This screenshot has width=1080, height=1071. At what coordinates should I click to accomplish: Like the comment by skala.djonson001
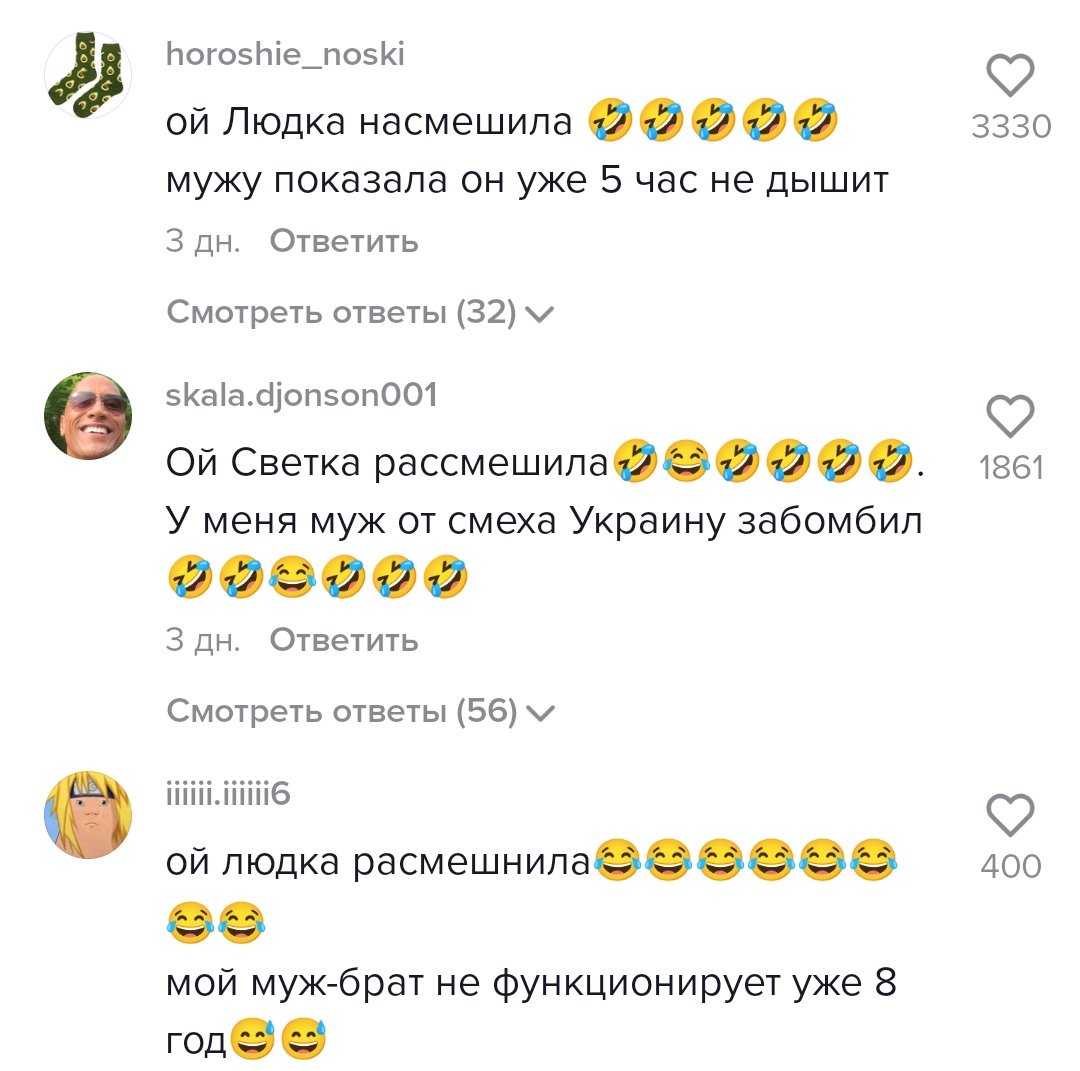click(1010, 417)
